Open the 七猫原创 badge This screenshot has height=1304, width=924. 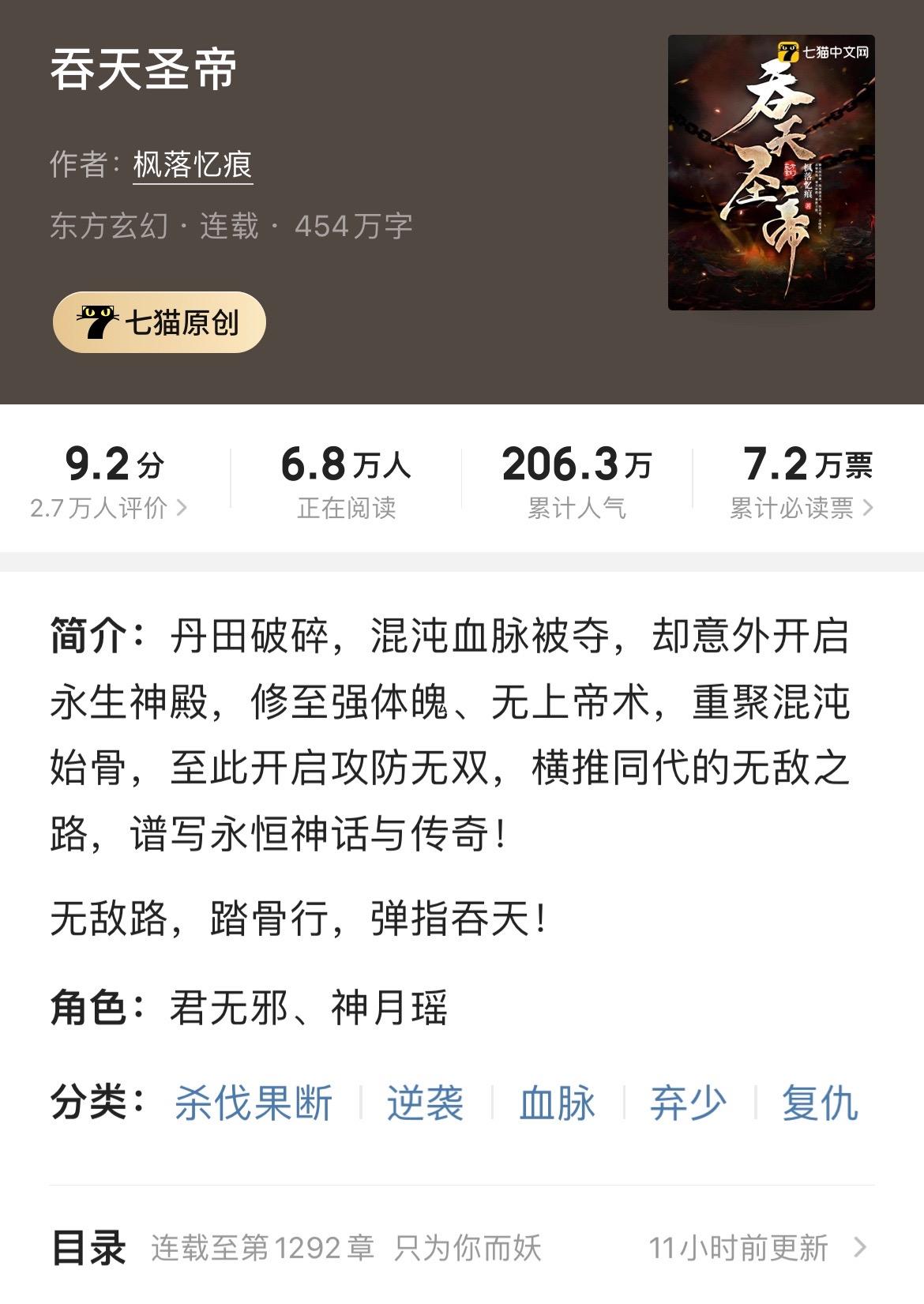point(158,321)
